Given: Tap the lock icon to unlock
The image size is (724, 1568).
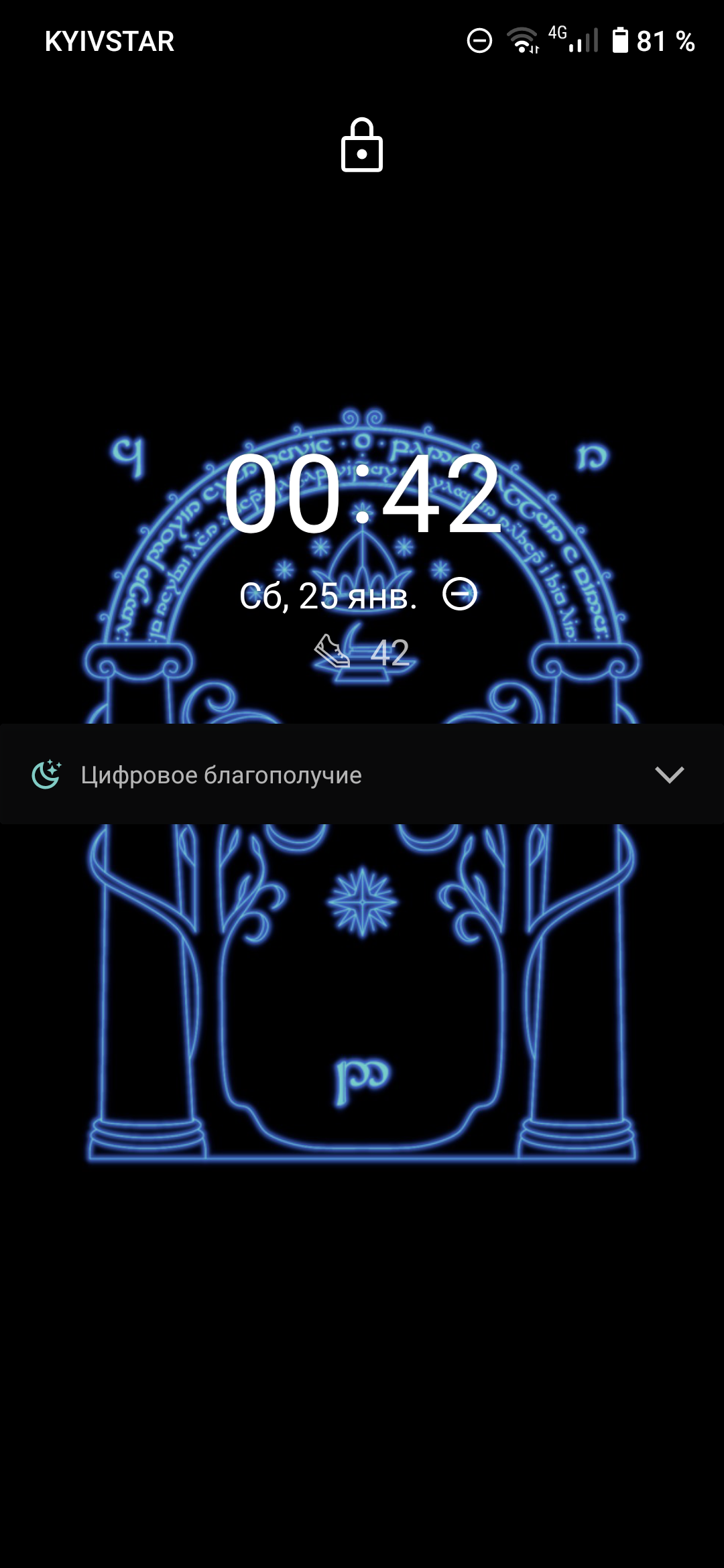Looking at the screenshot, I should [362, 145].
